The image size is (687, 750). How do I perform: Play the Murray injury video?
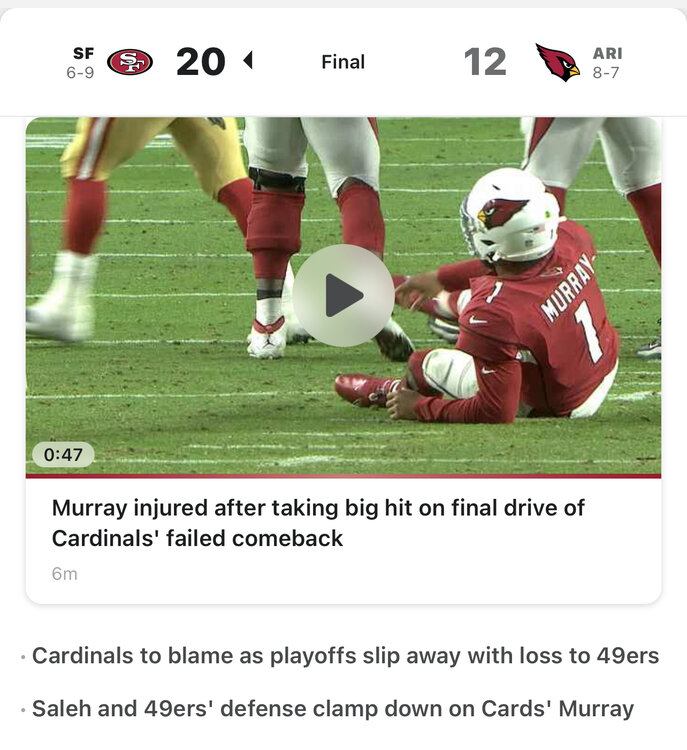tap(342, 295)
